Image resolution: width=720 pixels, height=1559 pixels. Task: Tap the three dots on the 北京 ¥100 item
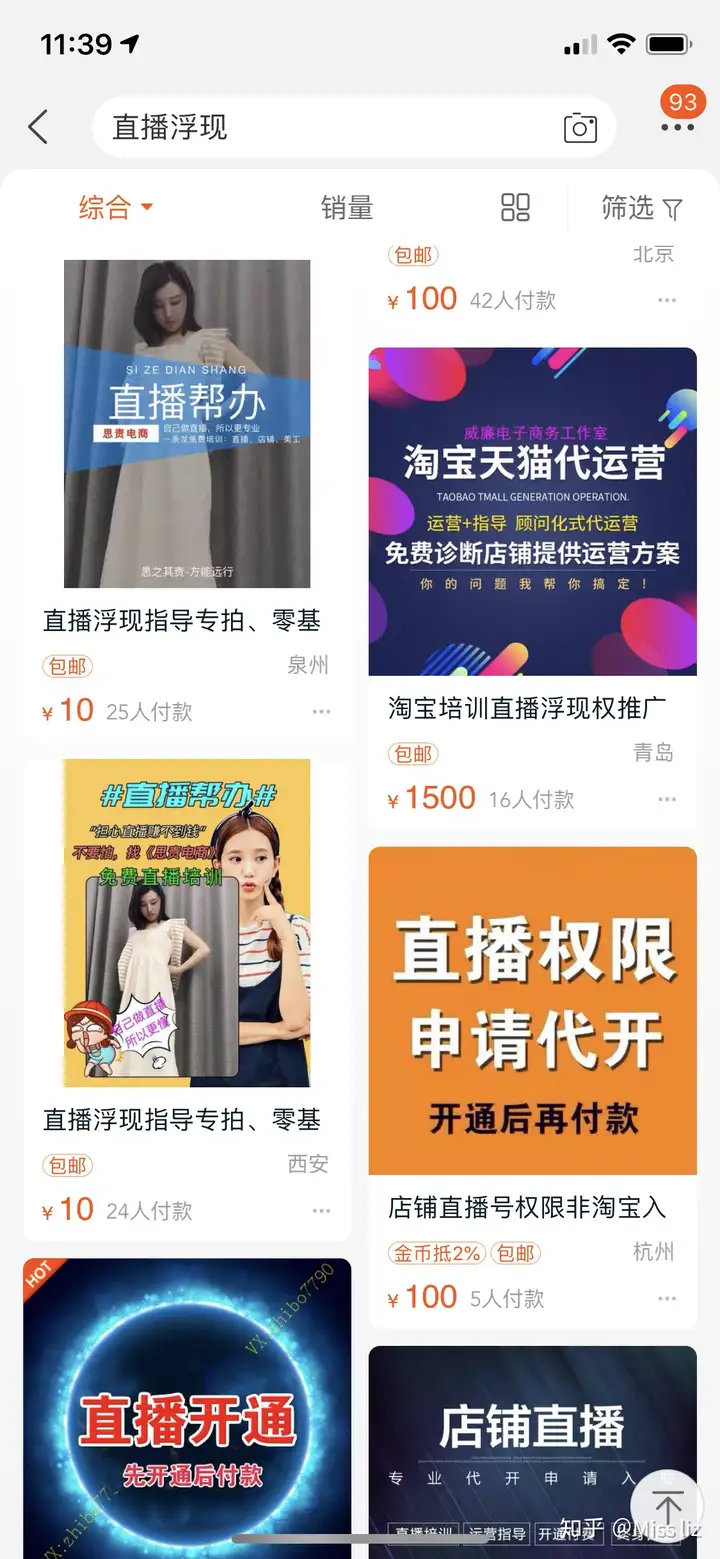pos(667,300)
